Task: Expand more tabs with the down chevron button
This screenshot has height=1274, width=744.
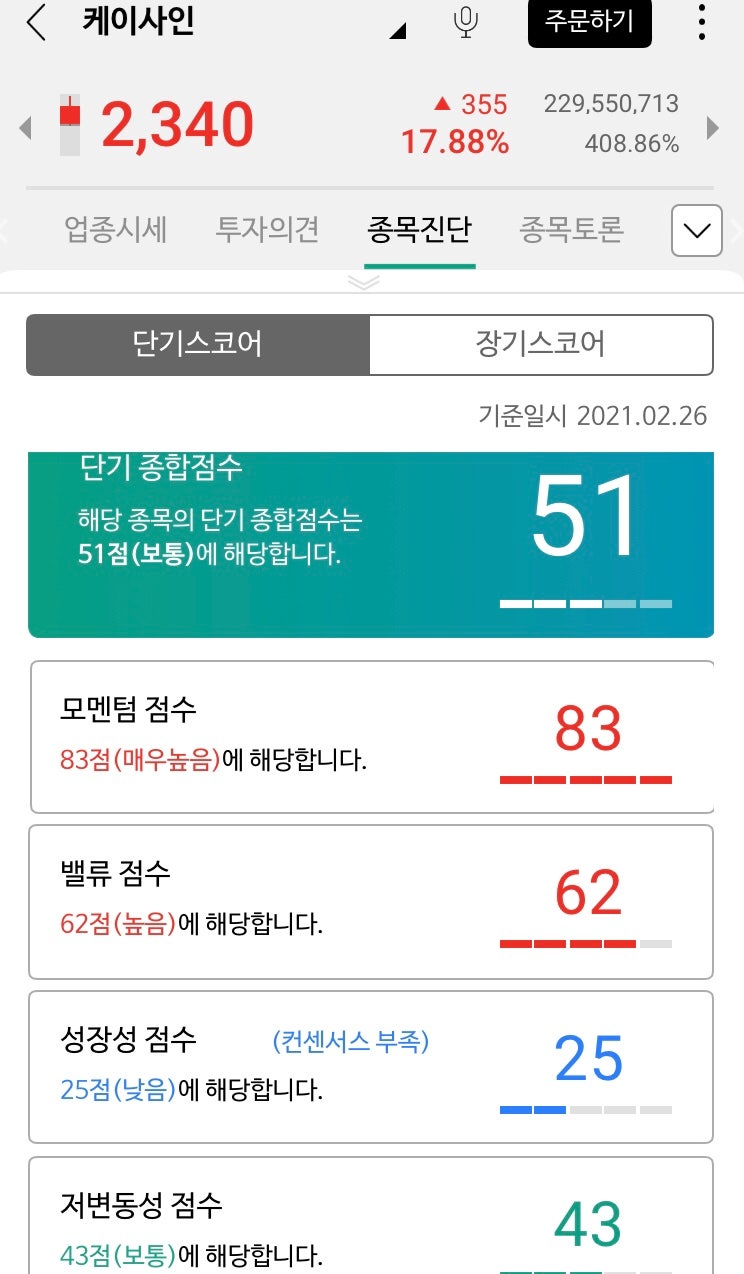Action: click(697, 231)
